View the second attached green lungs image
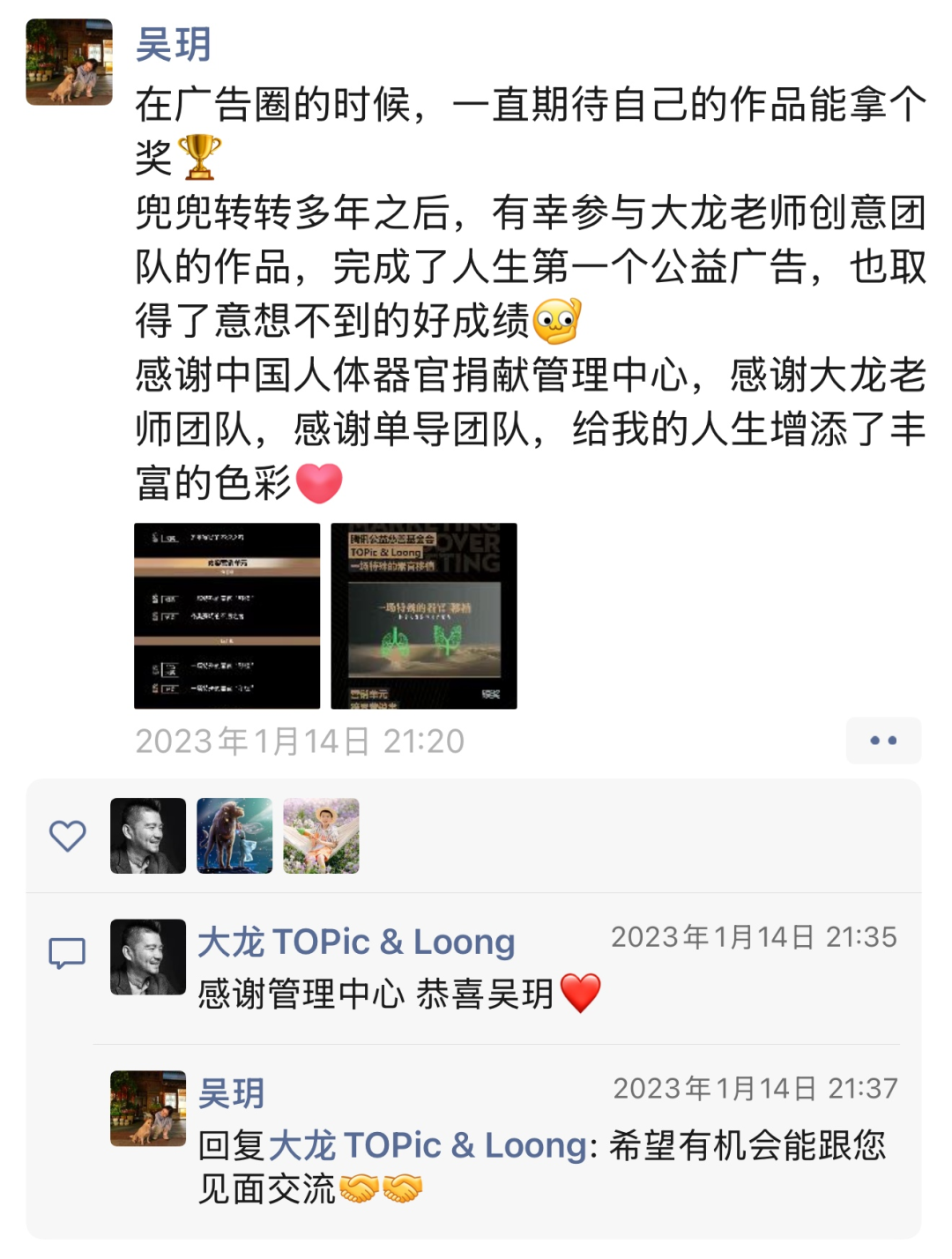 click(424, 615)
